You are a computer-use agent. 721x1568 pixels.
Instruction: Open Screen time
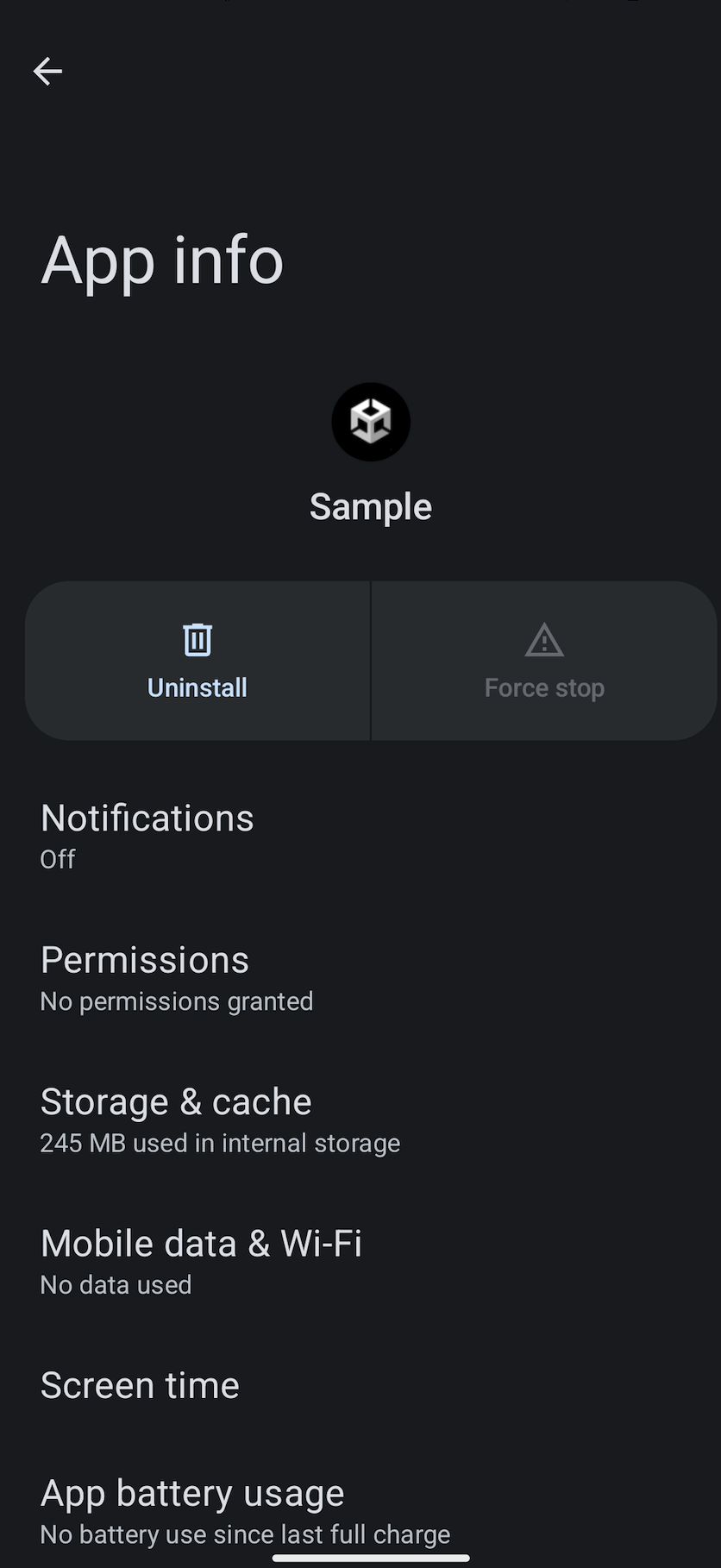pyautogui.click(x=360, y=1385)
